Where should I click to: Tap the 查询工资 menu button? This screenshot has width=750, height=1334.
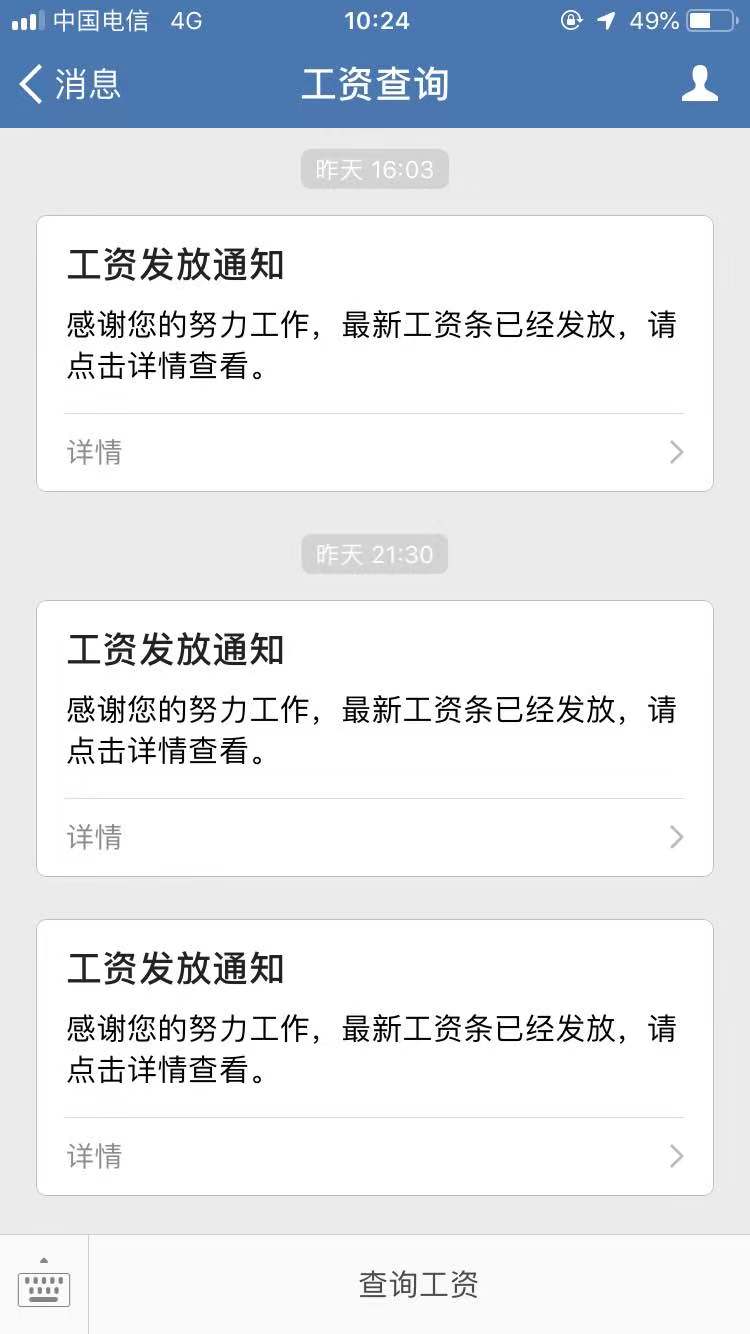(x=419, y=1284)
